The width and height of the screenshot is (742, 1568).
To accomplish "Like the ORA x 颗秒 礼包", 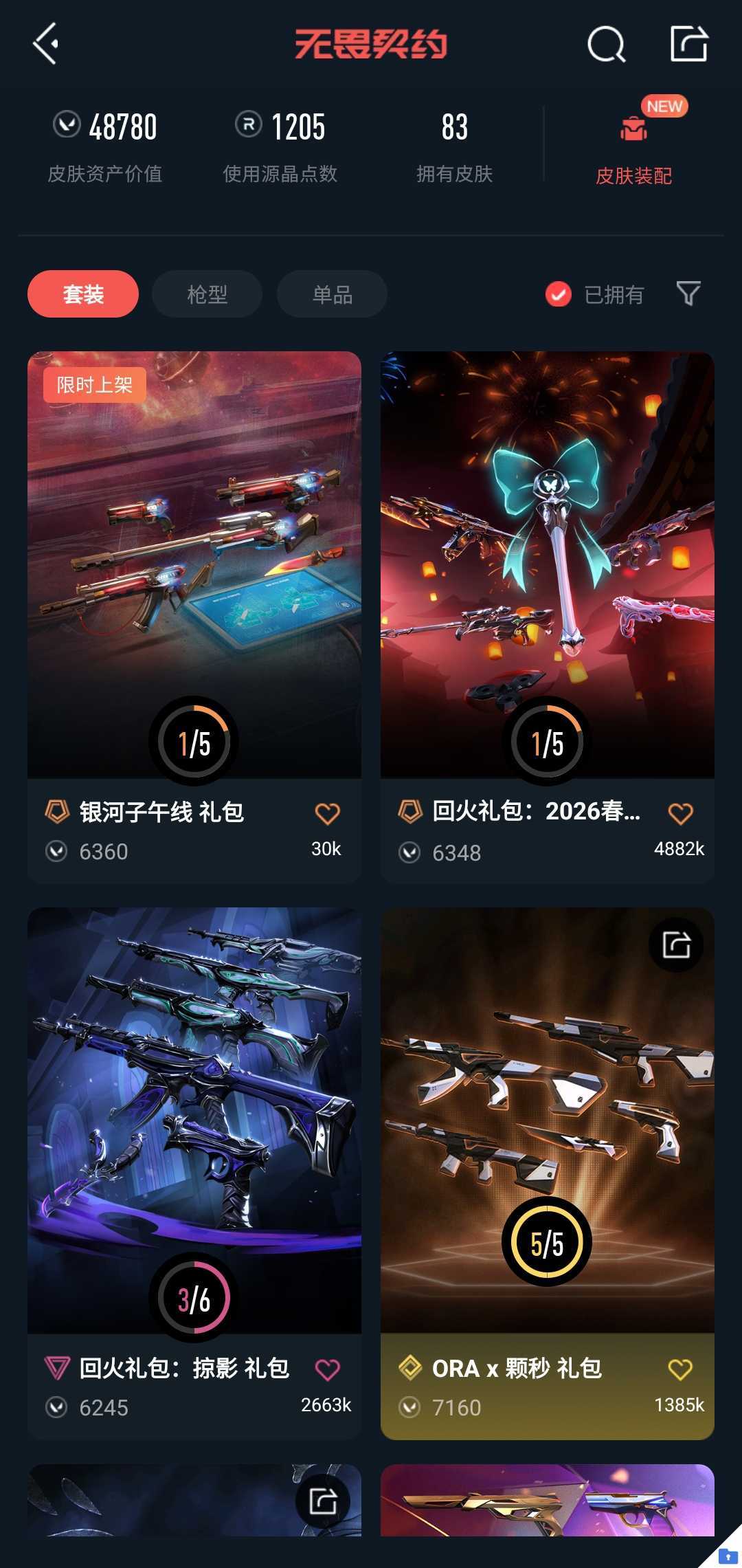I will [x=681, y=1369].
